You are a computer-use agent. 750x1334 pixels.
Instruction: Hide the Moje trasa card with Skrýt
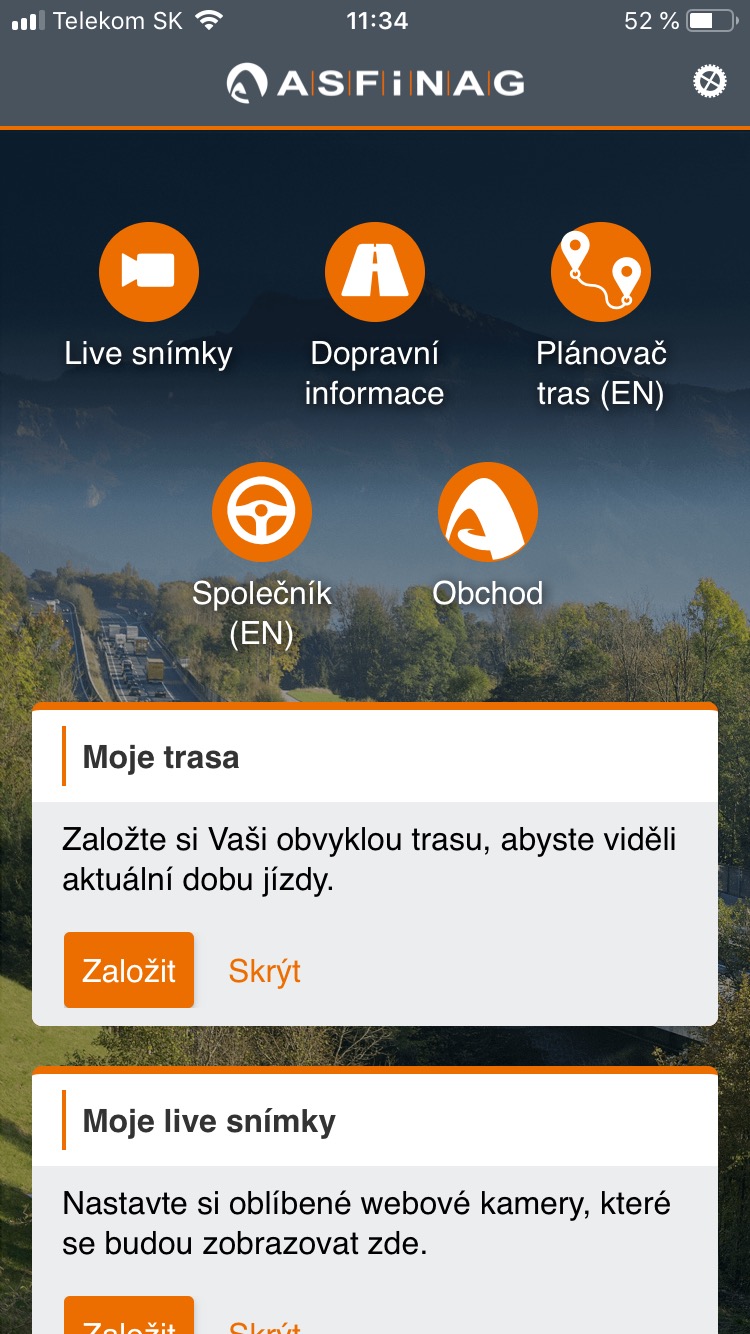pyautogui.click(x=265, y=971)
